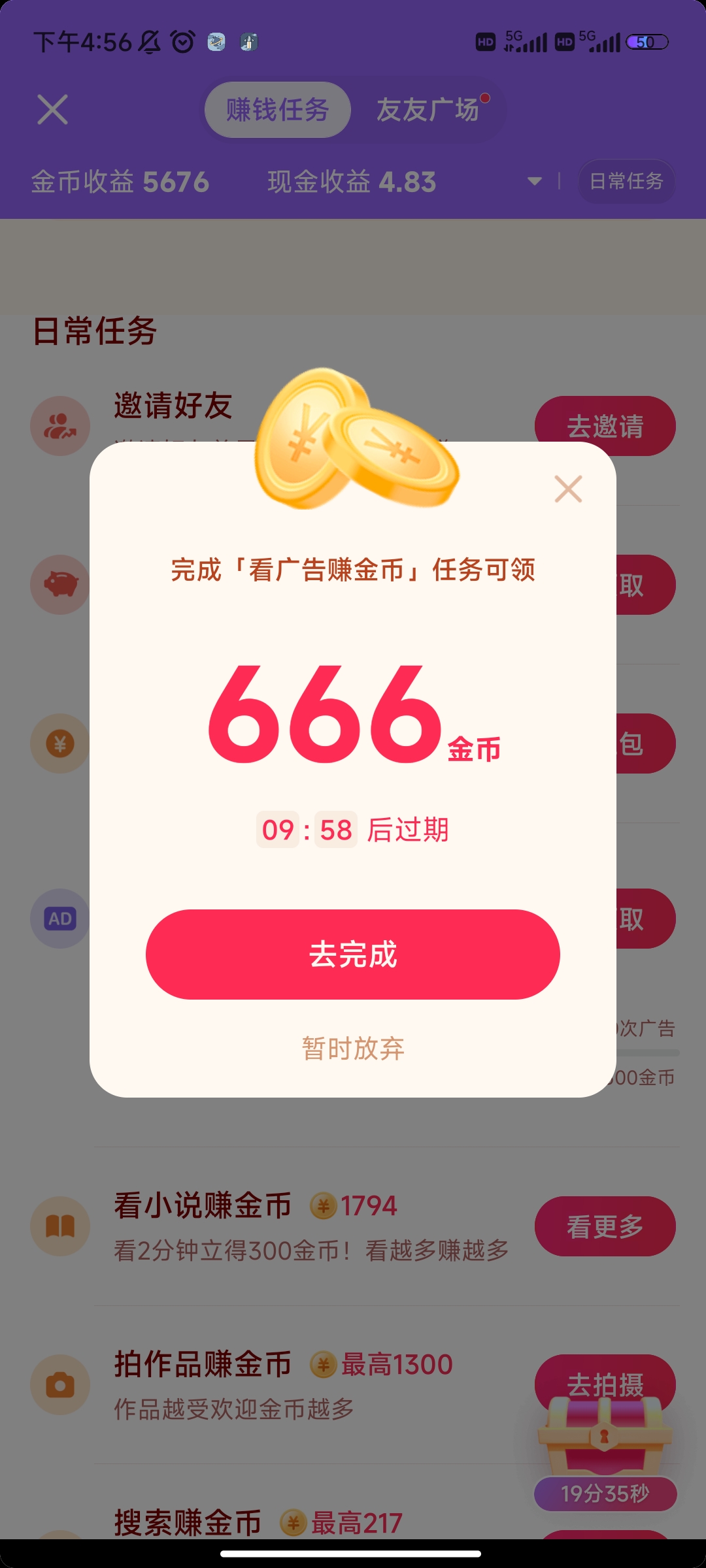Select the 赚钱任务 tab
The width and height of the screenshot is (706, 1568).
(278, 110)
